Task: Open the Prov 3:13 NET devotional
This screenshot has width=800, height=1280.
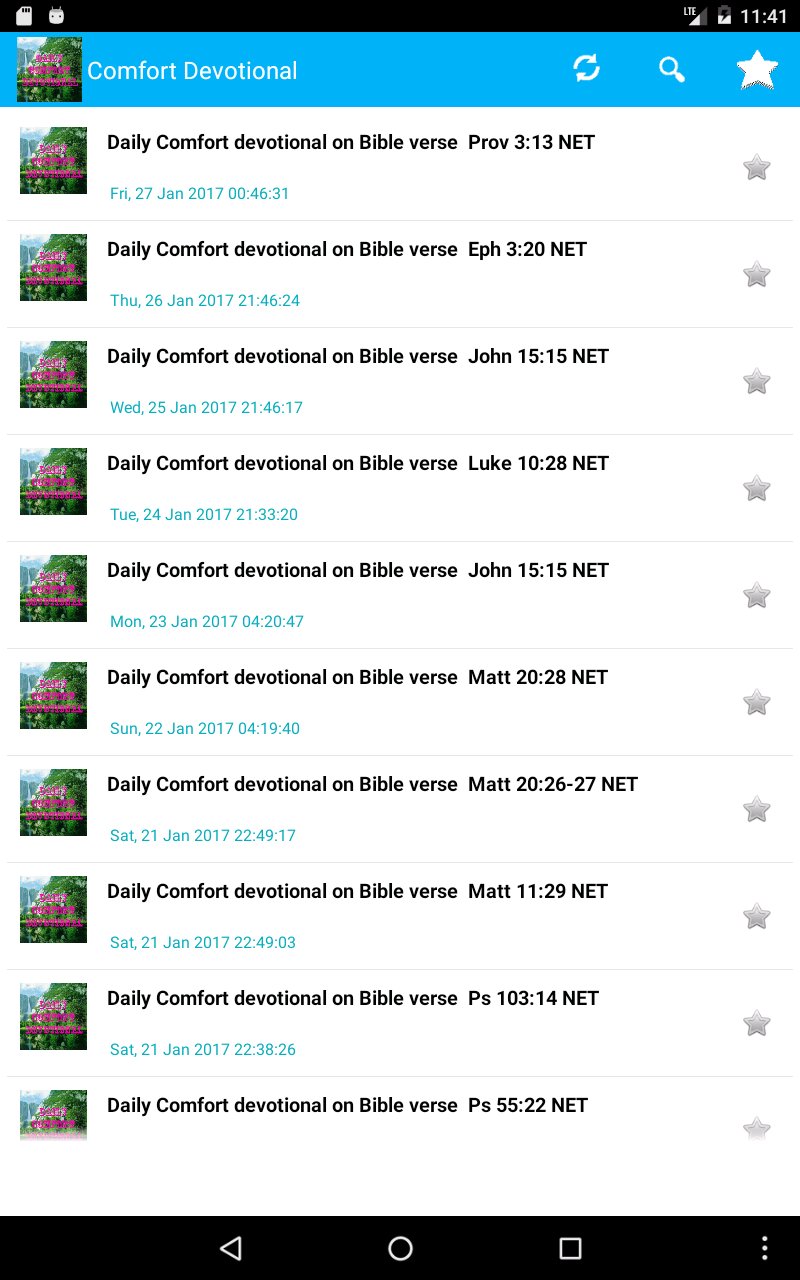Action: coord(400,167)
